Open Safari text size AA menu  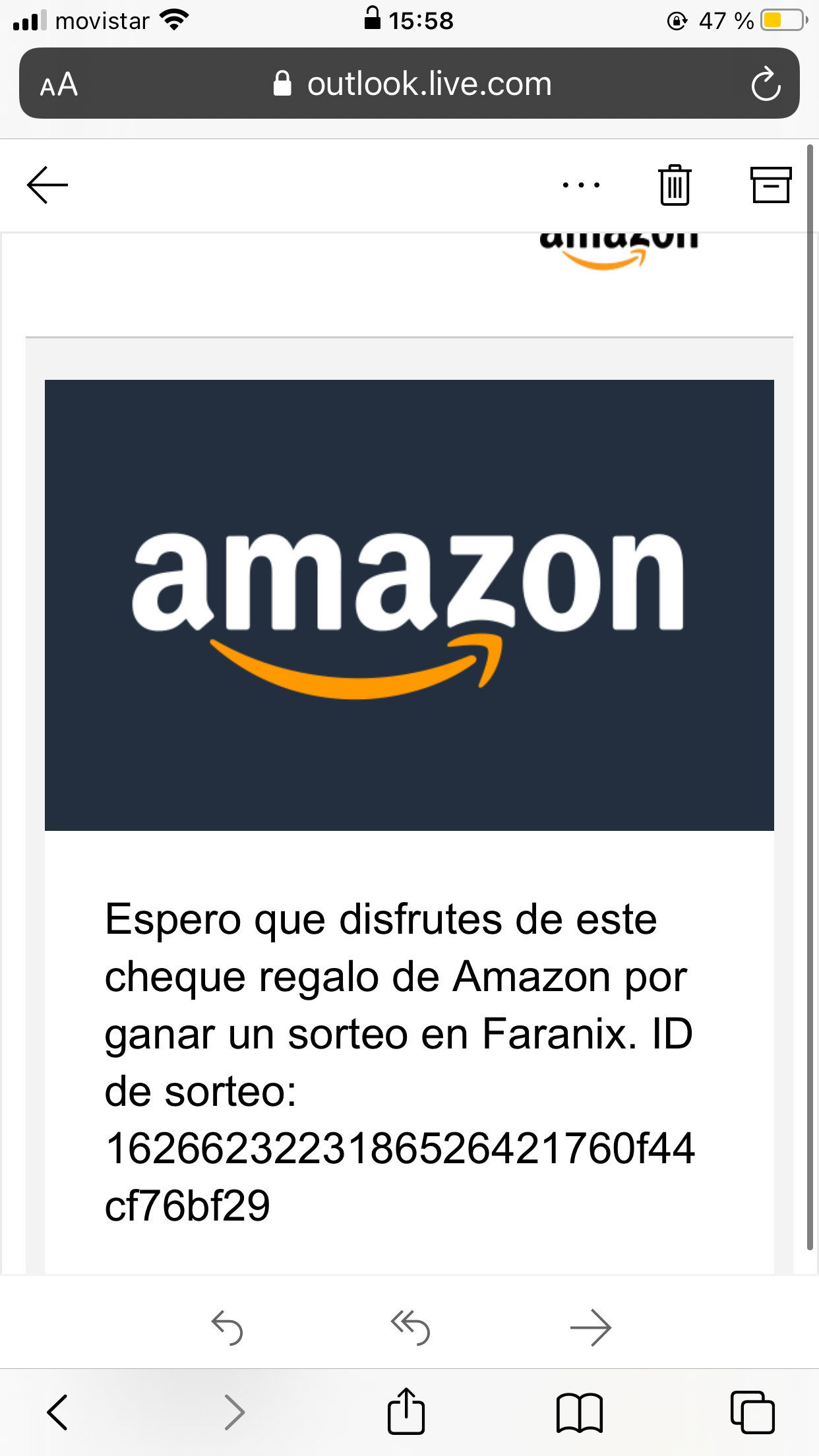coord(59,84)
